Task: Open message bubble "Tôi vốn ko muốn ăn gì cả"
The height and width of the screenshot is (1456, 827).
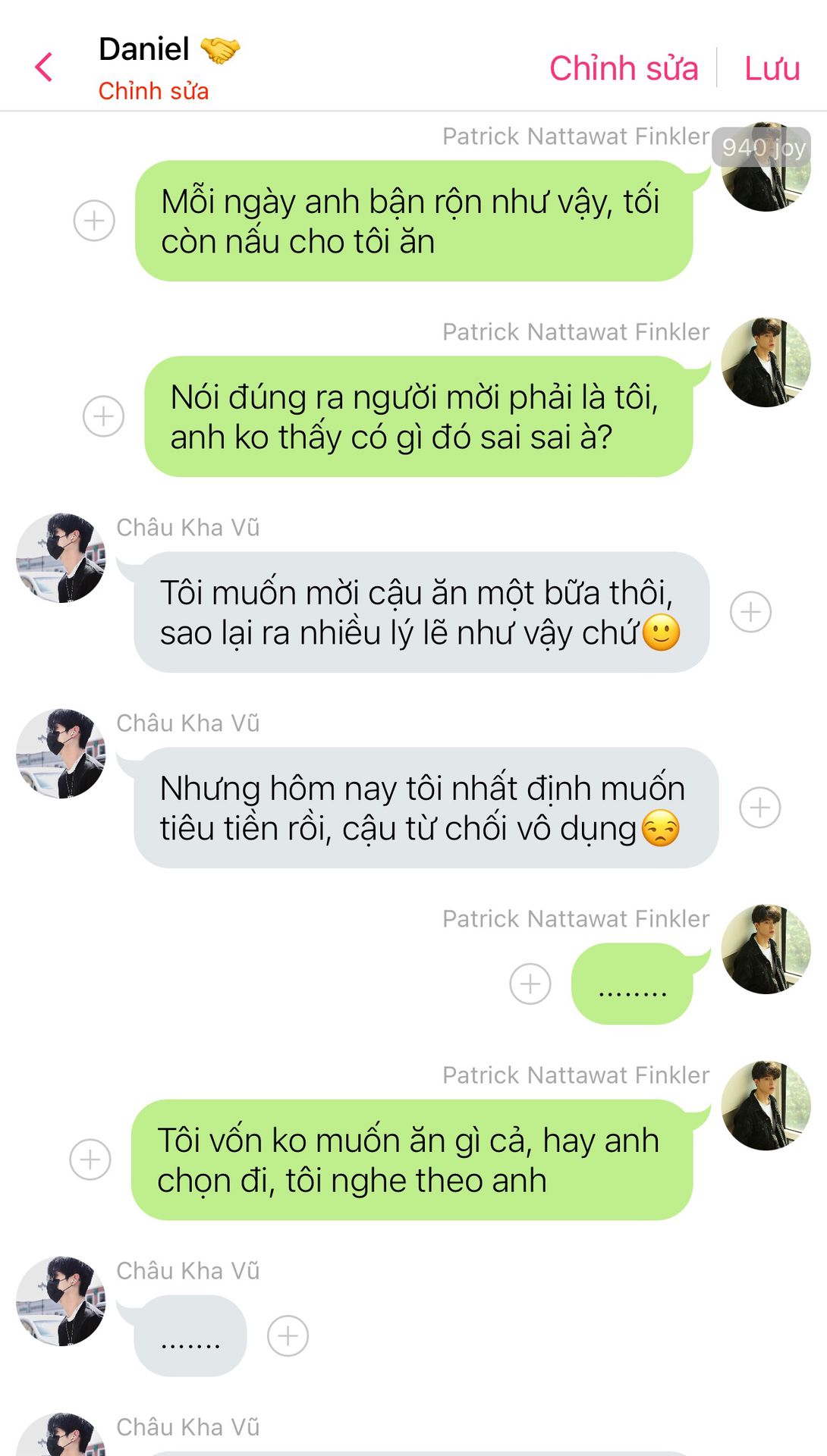Action: coord(411,1159)
